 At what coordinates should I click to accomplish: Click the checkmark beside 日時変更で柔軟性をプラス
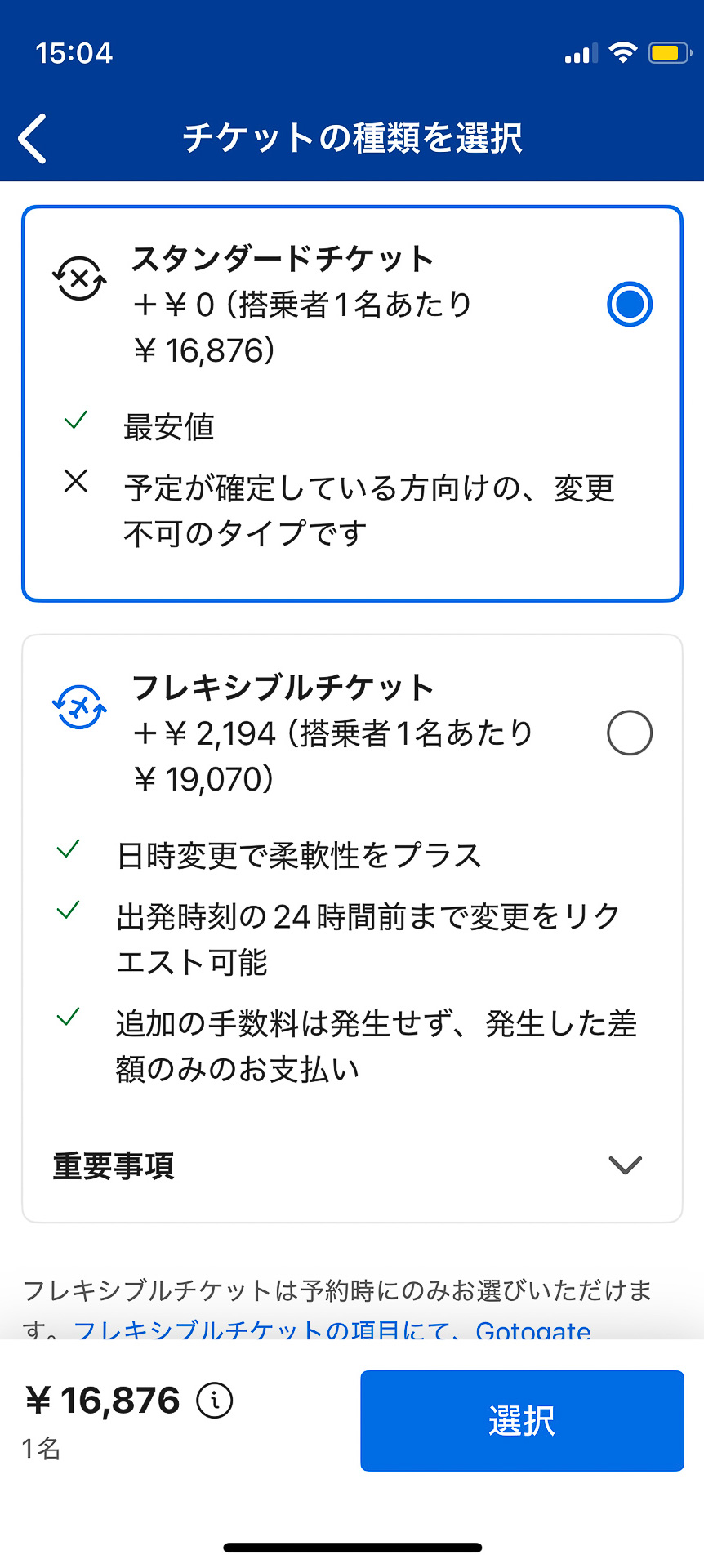[69, 849]
